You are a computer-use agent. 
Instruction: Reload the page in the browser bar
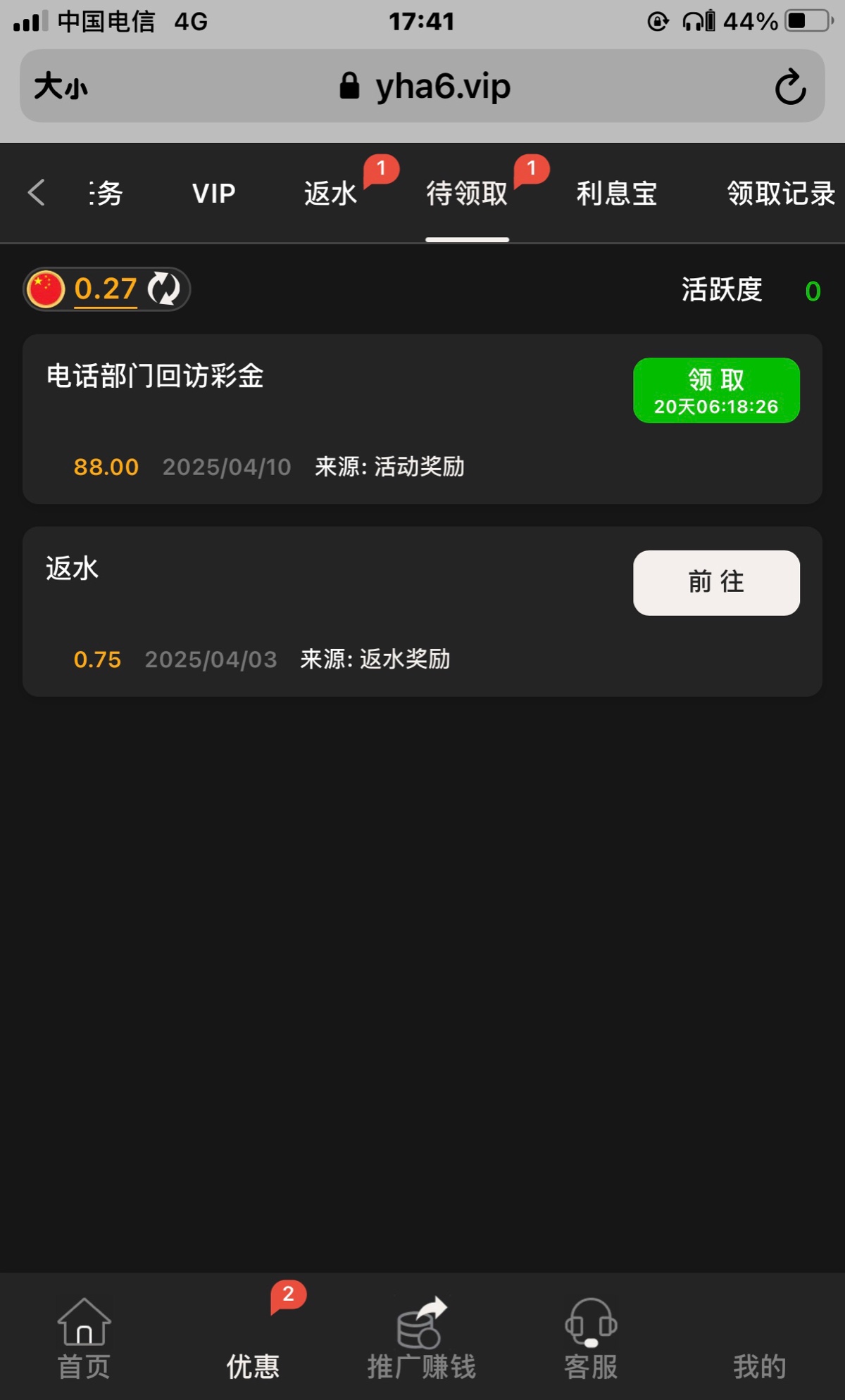[790, 87]
